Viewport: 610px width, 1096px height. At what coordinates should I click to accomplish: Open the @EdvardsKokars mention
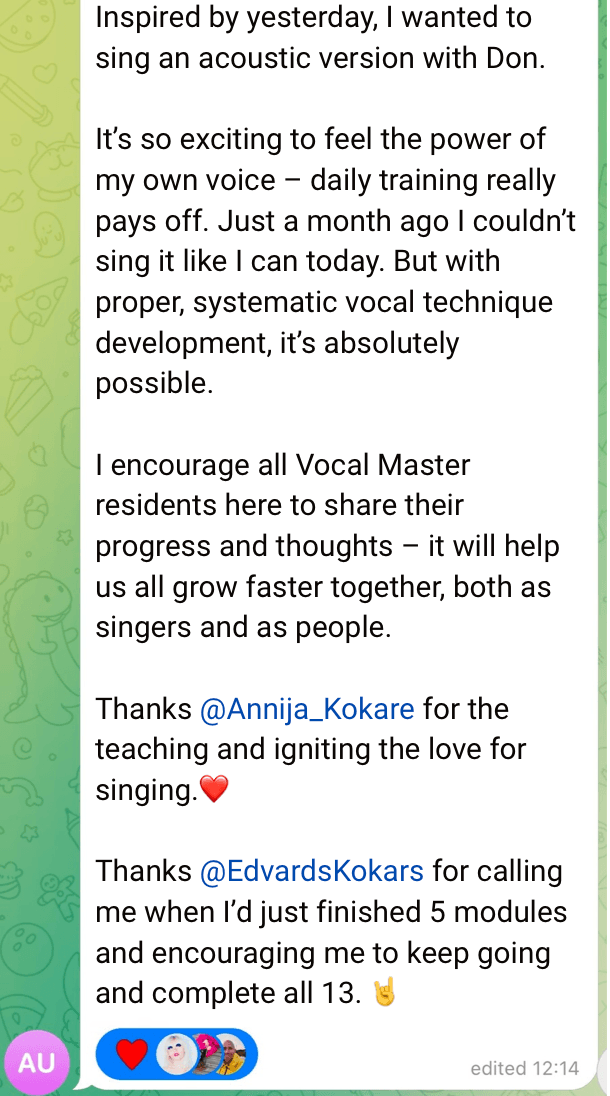click(x=311, y=871)
